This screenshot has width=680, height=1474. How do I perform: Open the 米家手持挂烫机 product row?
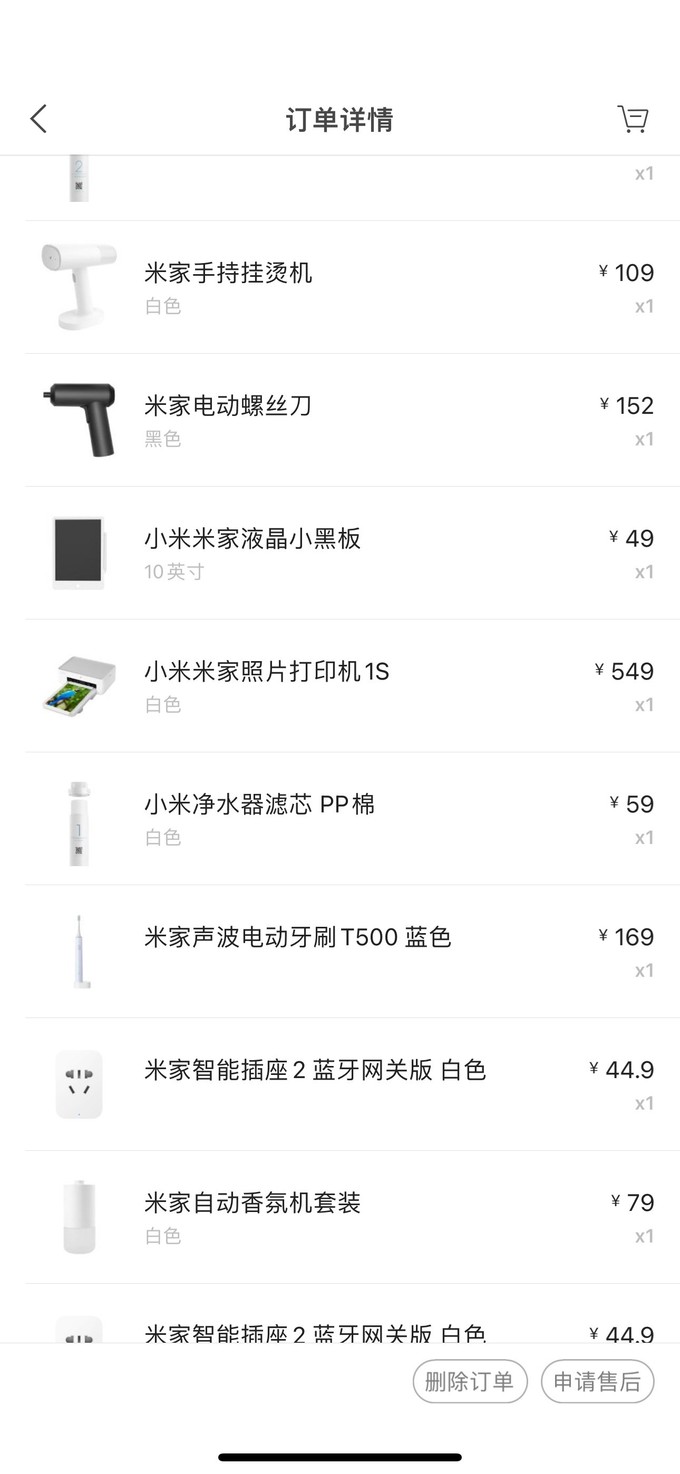pos(229,273)
